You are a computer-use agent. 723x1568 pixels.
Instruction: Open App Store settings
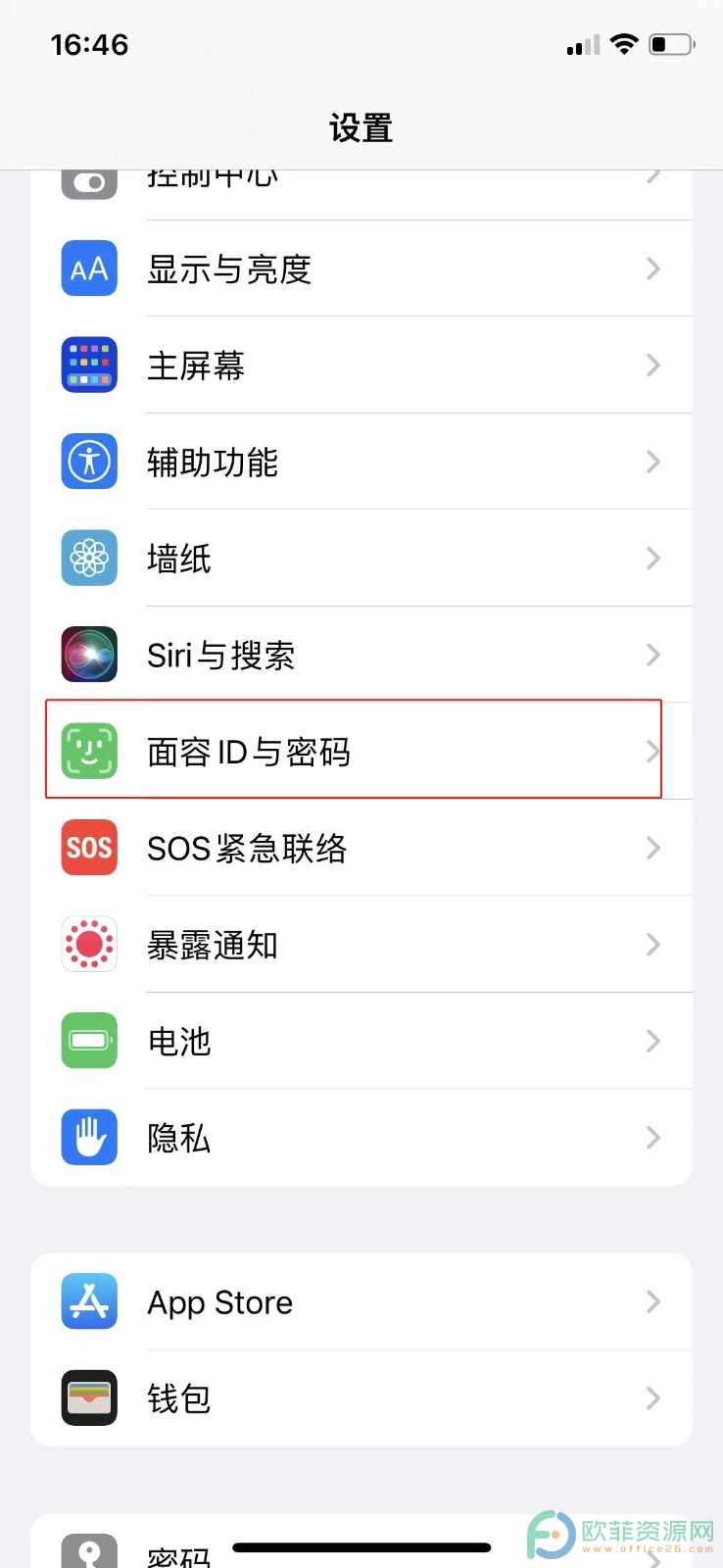pyautogui.click(x=361, y=1301)
